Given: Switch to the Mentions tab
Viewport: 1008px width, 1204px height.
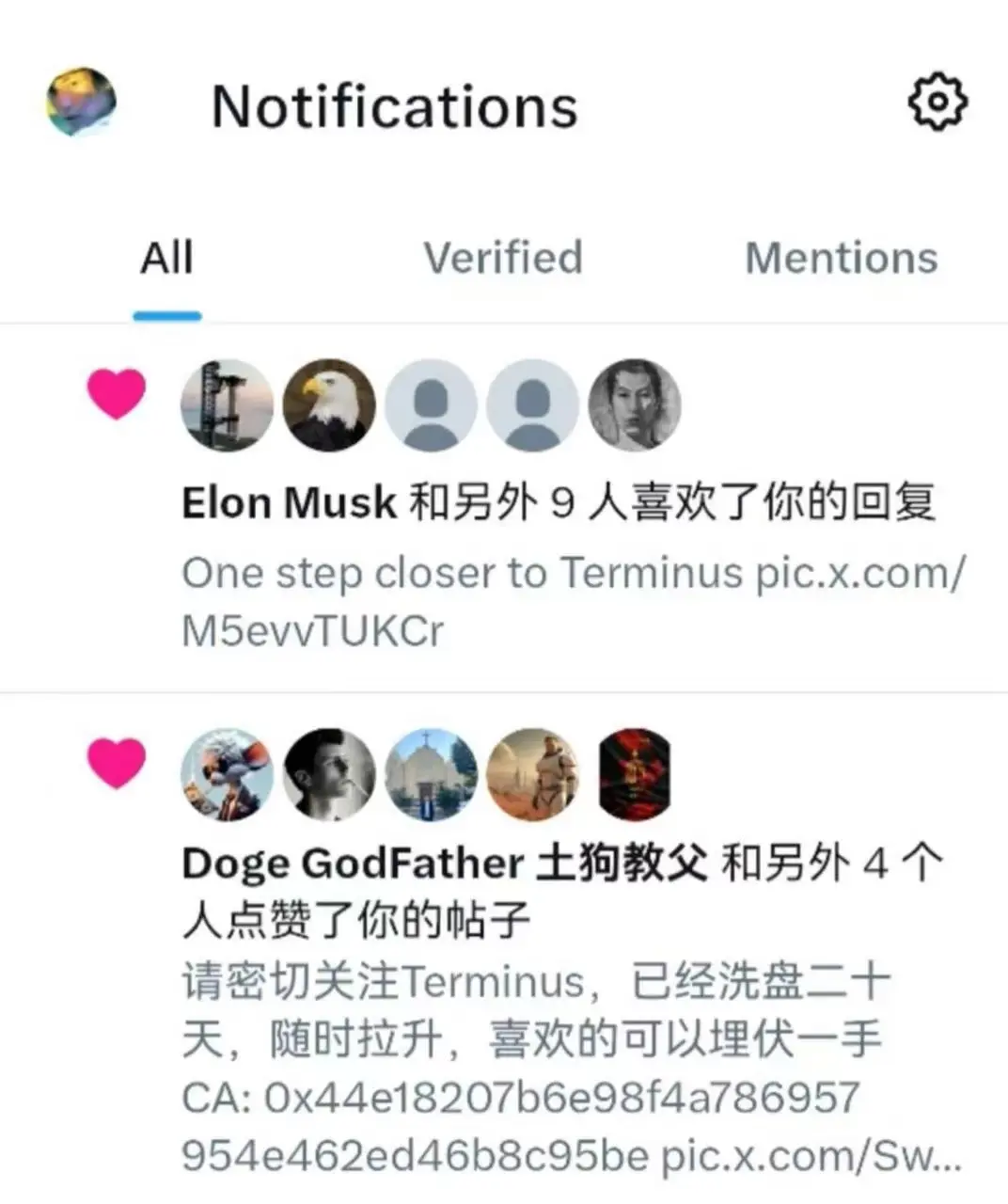Looking at the screenshot, I should click(x=842, y=259).
